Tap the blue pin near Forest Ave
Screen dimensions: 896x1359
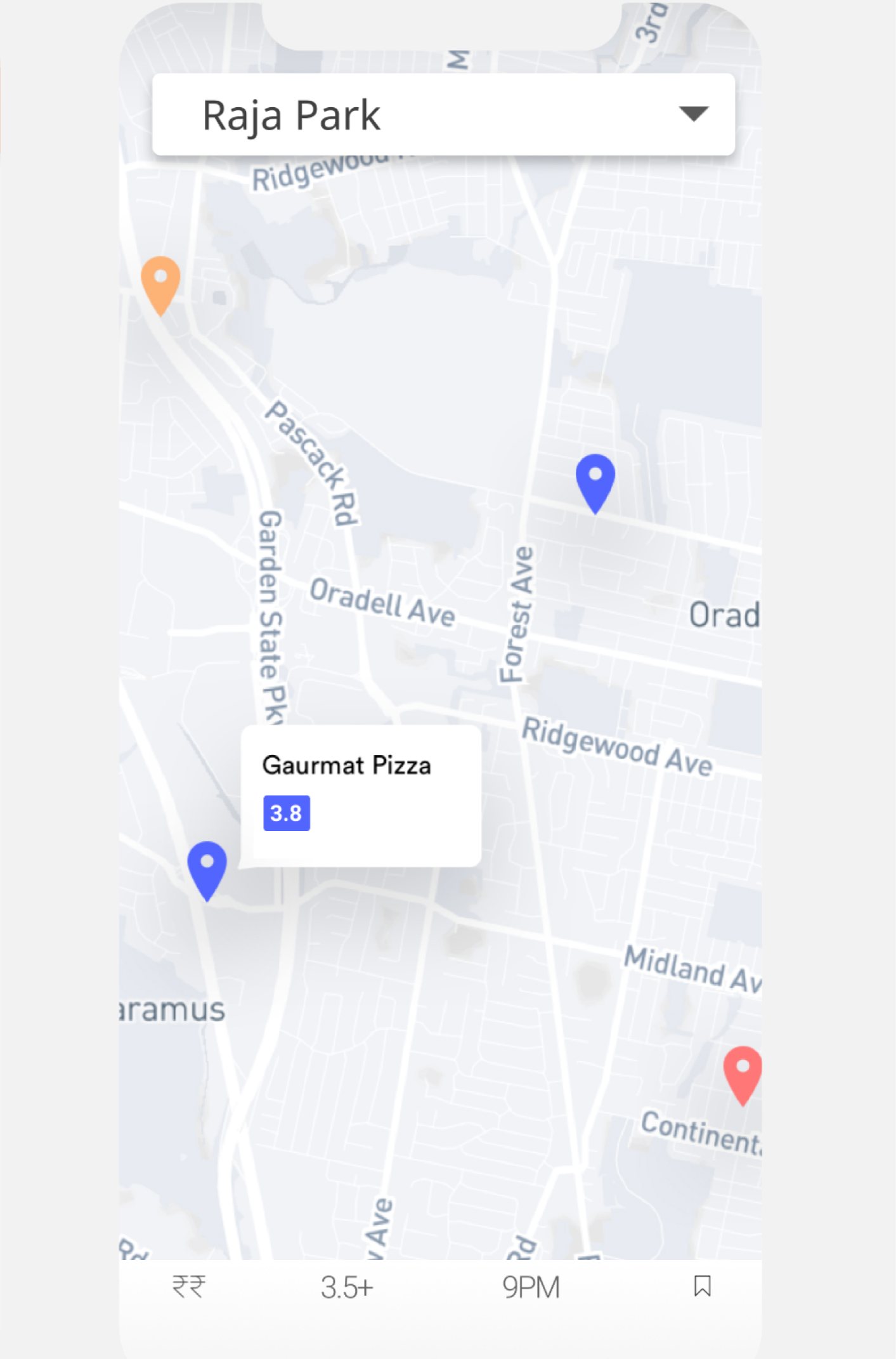(595, 480)
